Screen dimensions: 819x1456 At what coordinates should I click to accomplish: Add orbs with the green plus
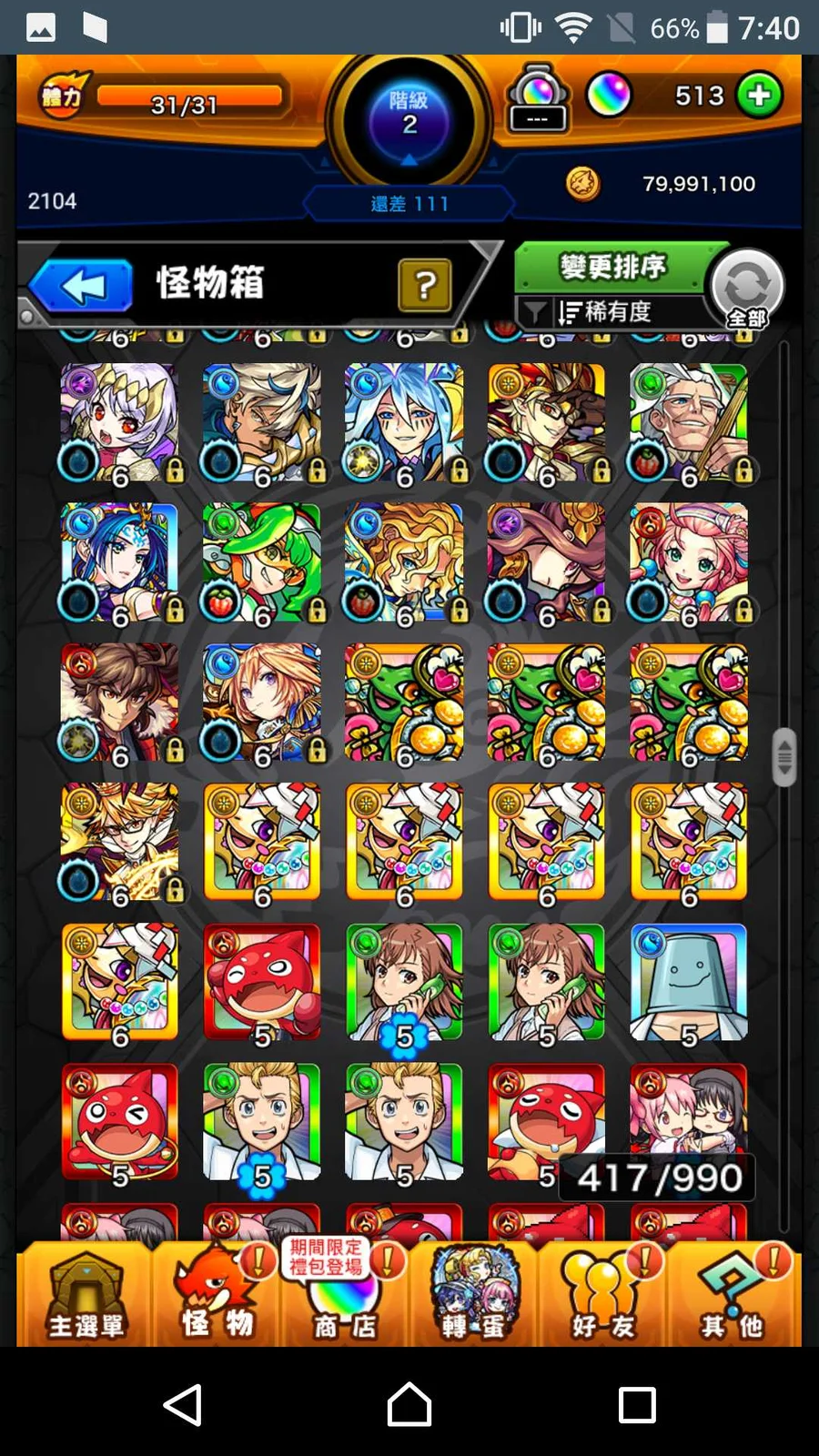tap(759, 96)
